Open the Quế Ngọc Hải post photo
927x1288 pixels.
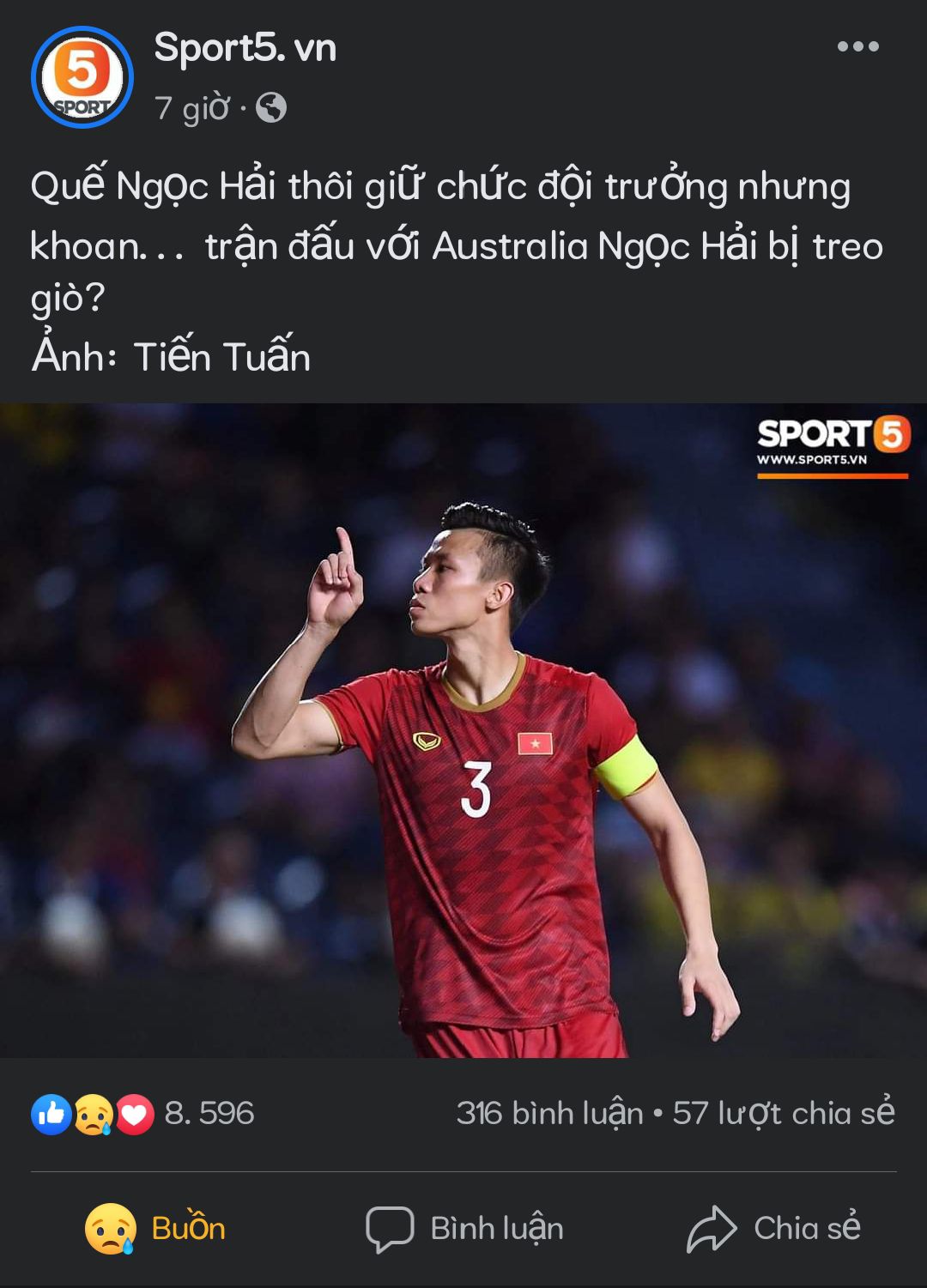click(463, 729)
